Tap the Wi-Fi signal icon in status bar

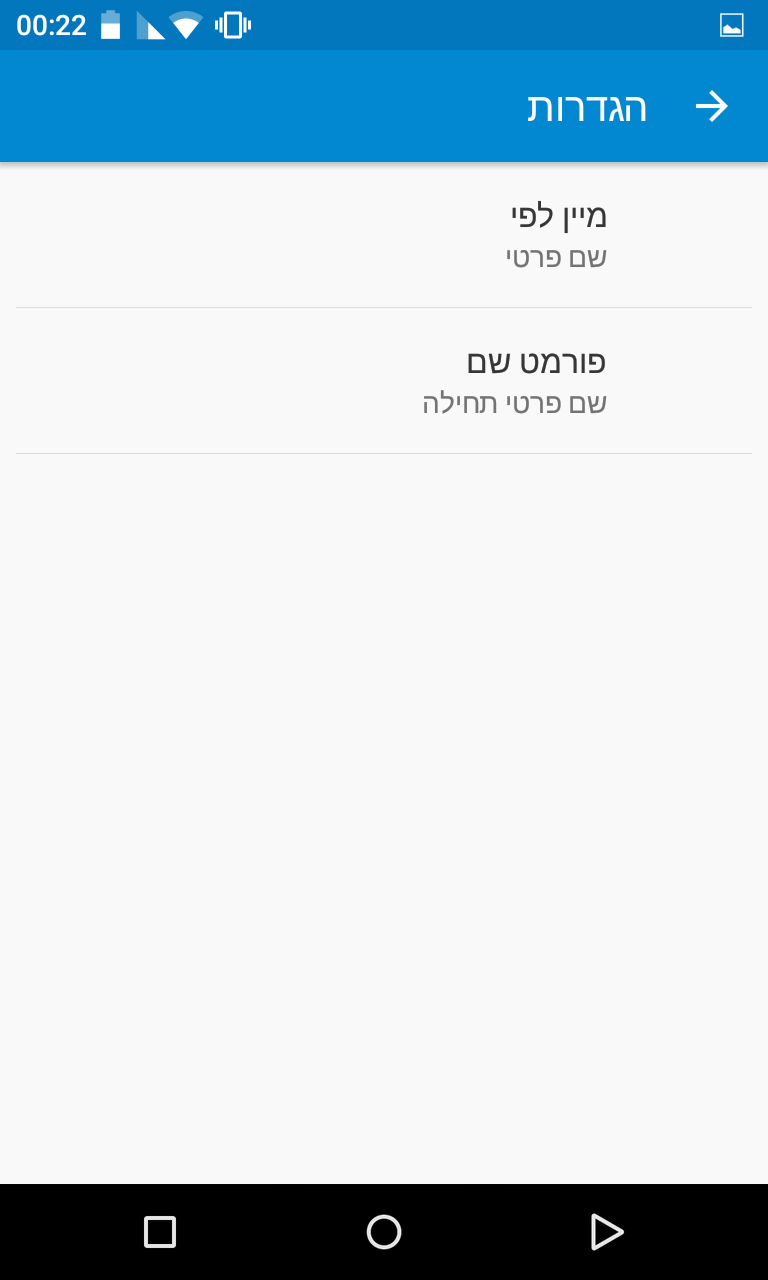click(x=185, y=25)
